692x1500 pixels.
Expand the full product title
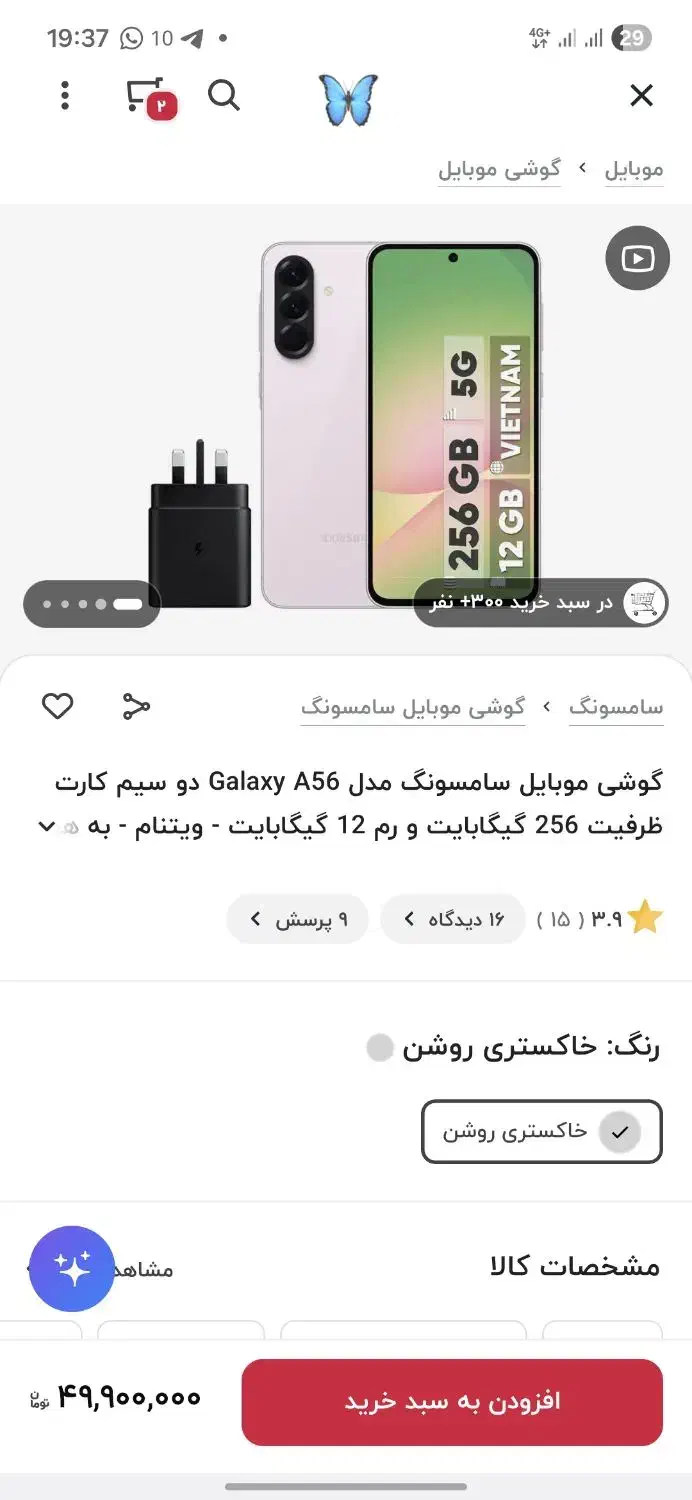tap(47, 826)
